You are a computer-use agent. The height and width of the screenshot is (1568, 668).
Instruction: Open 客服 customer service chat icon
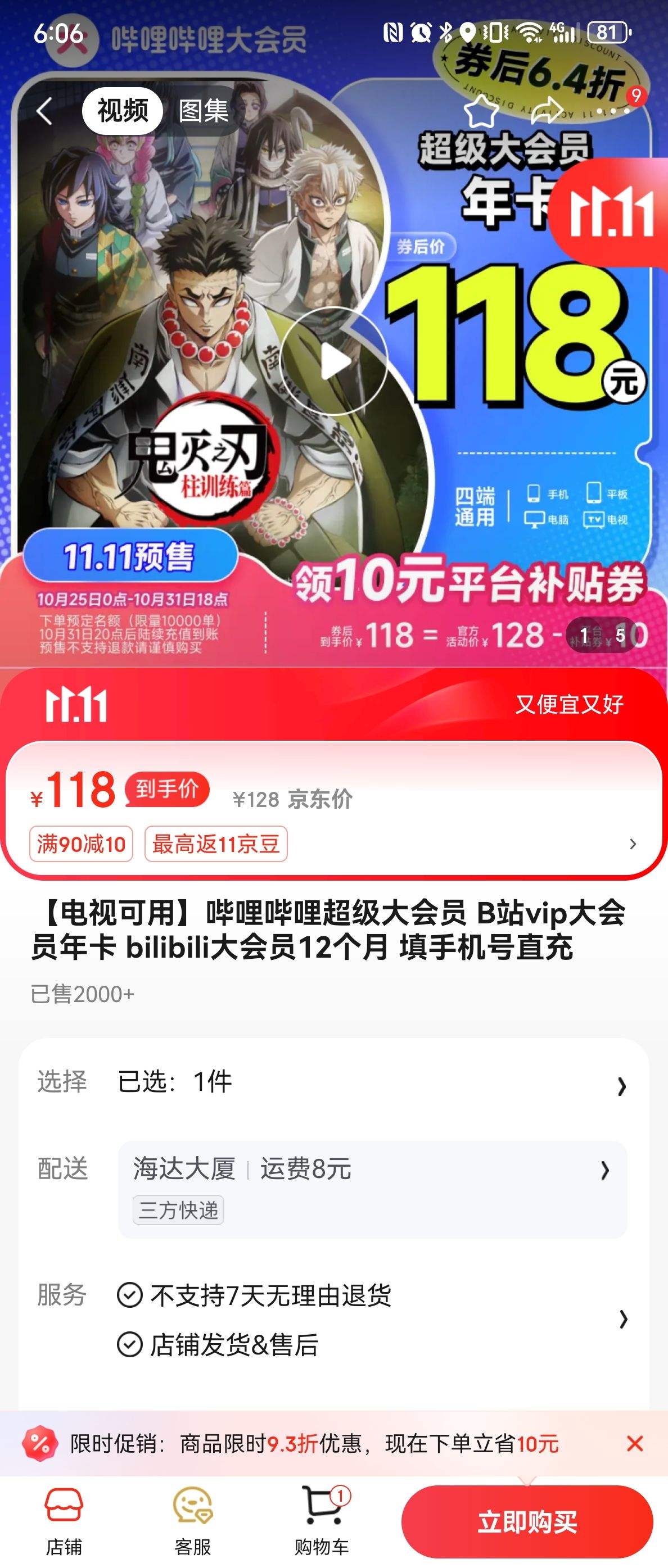pyautogui.click(x=191, y=1516)
